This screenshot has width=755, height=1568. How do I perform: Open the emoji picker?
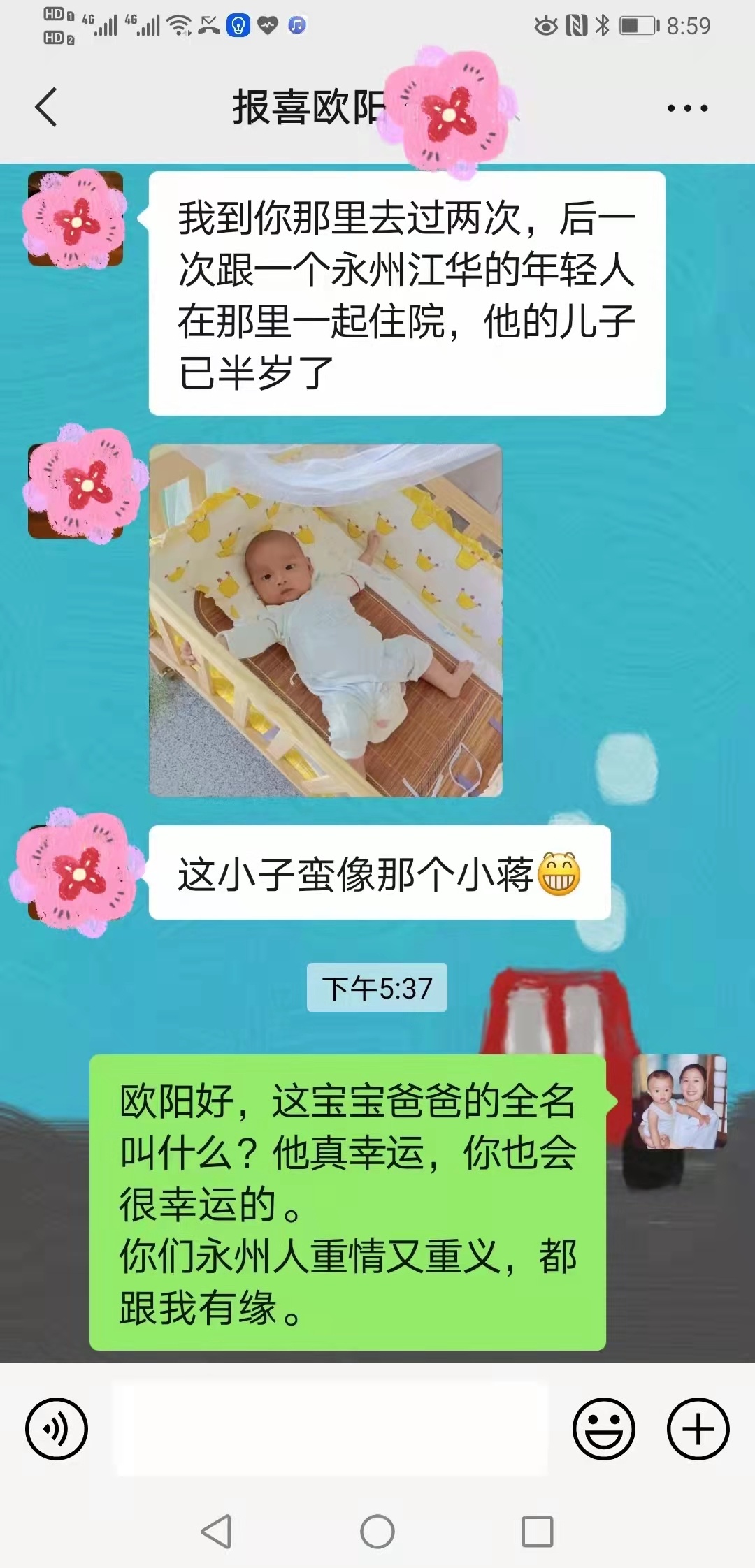coord(604,1428)
